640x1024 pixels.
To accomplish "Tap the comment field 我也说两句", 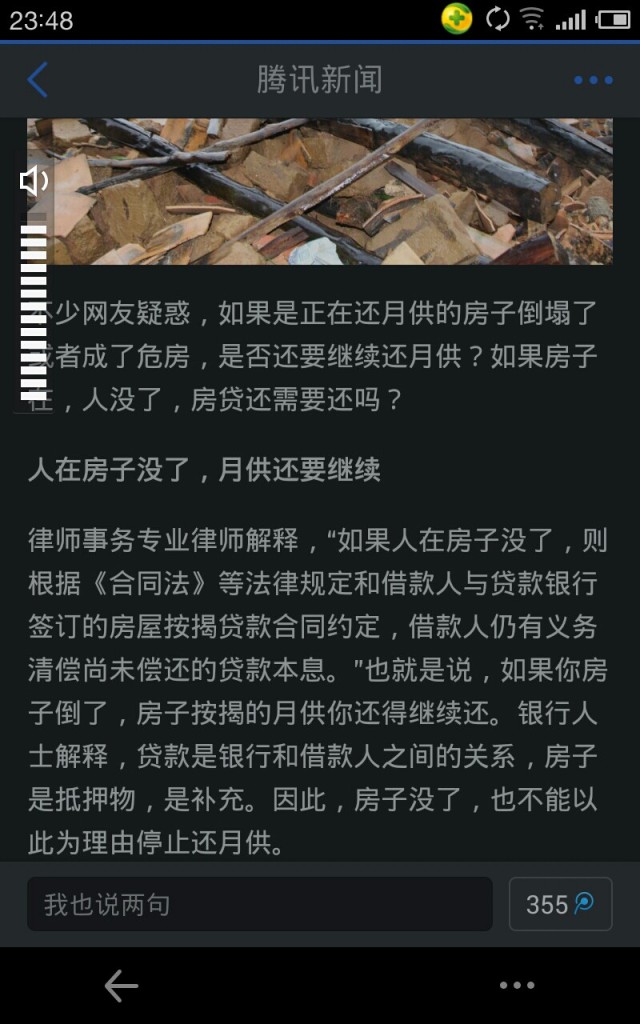I will (x=259, y=904).
